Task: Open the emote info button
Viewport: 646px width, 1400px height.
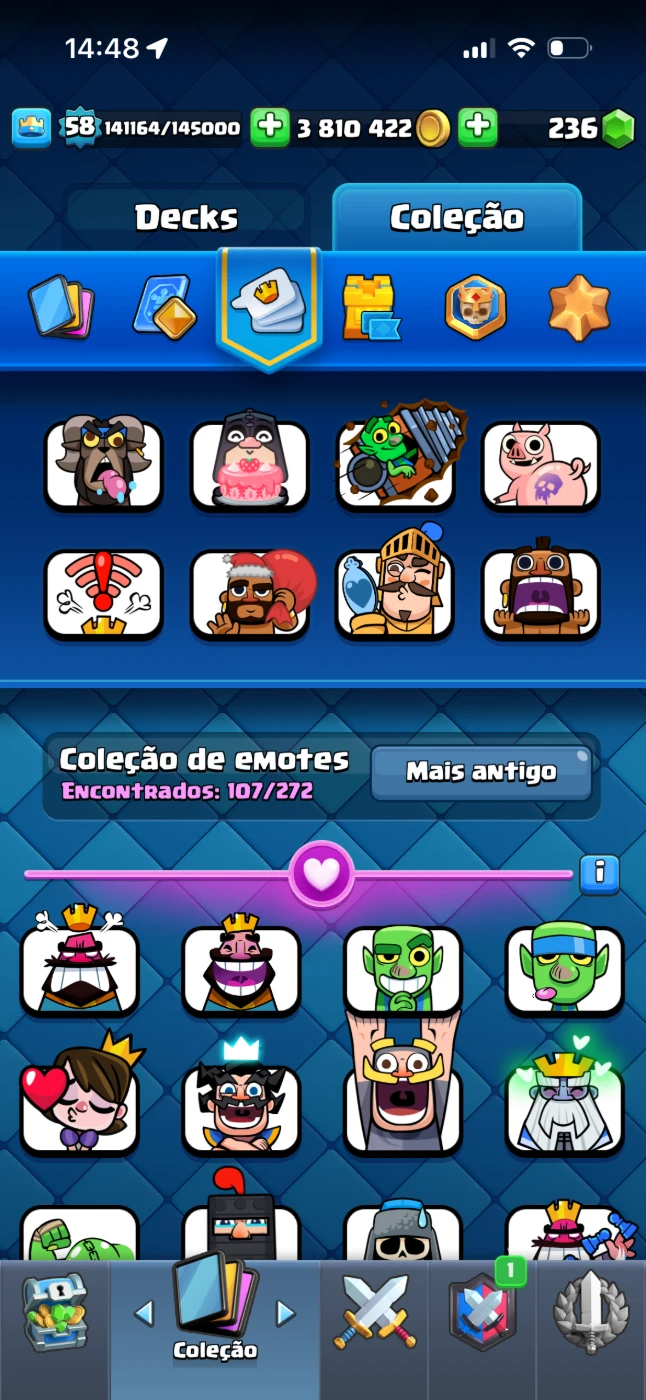Action: 599,873
